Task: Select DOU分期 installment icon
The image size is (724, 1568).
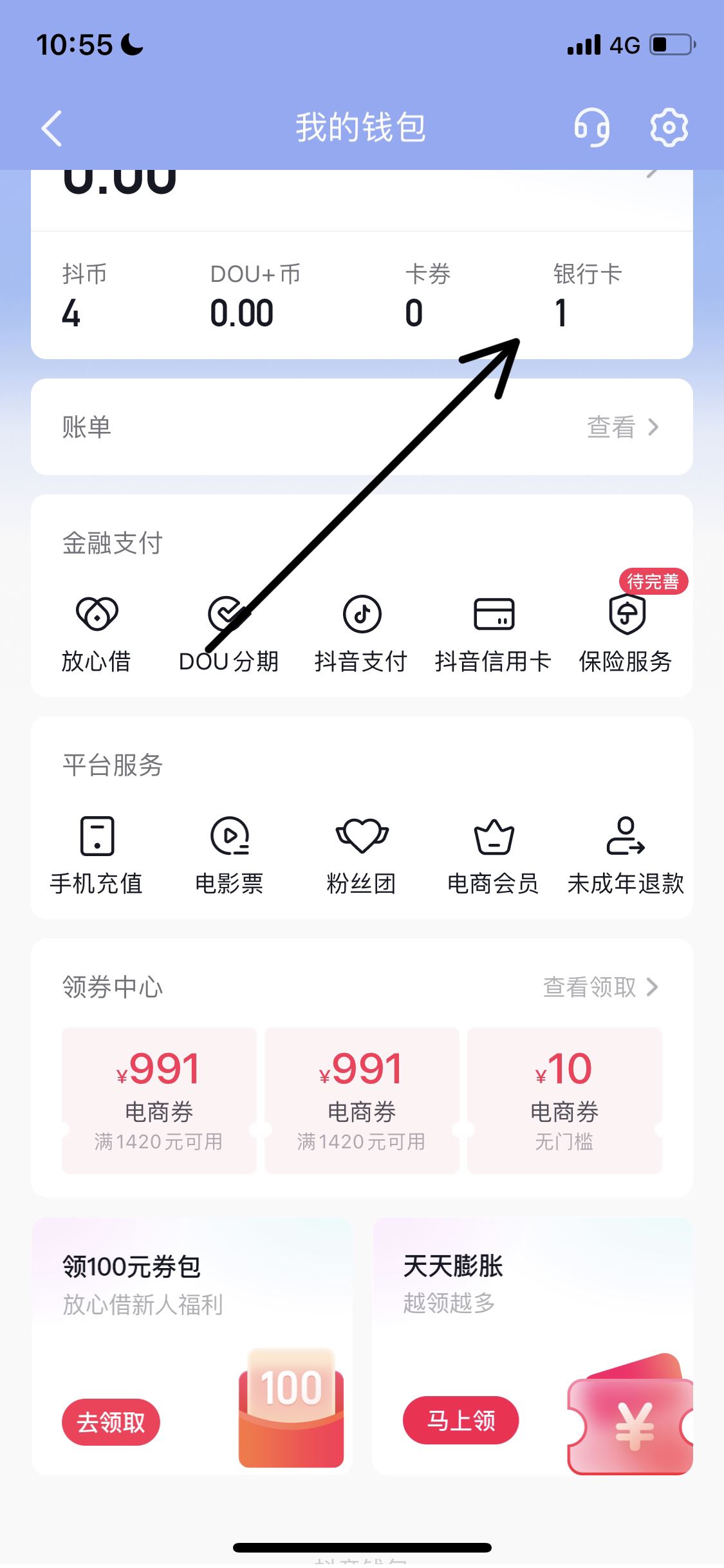Action: coord(229,634)
